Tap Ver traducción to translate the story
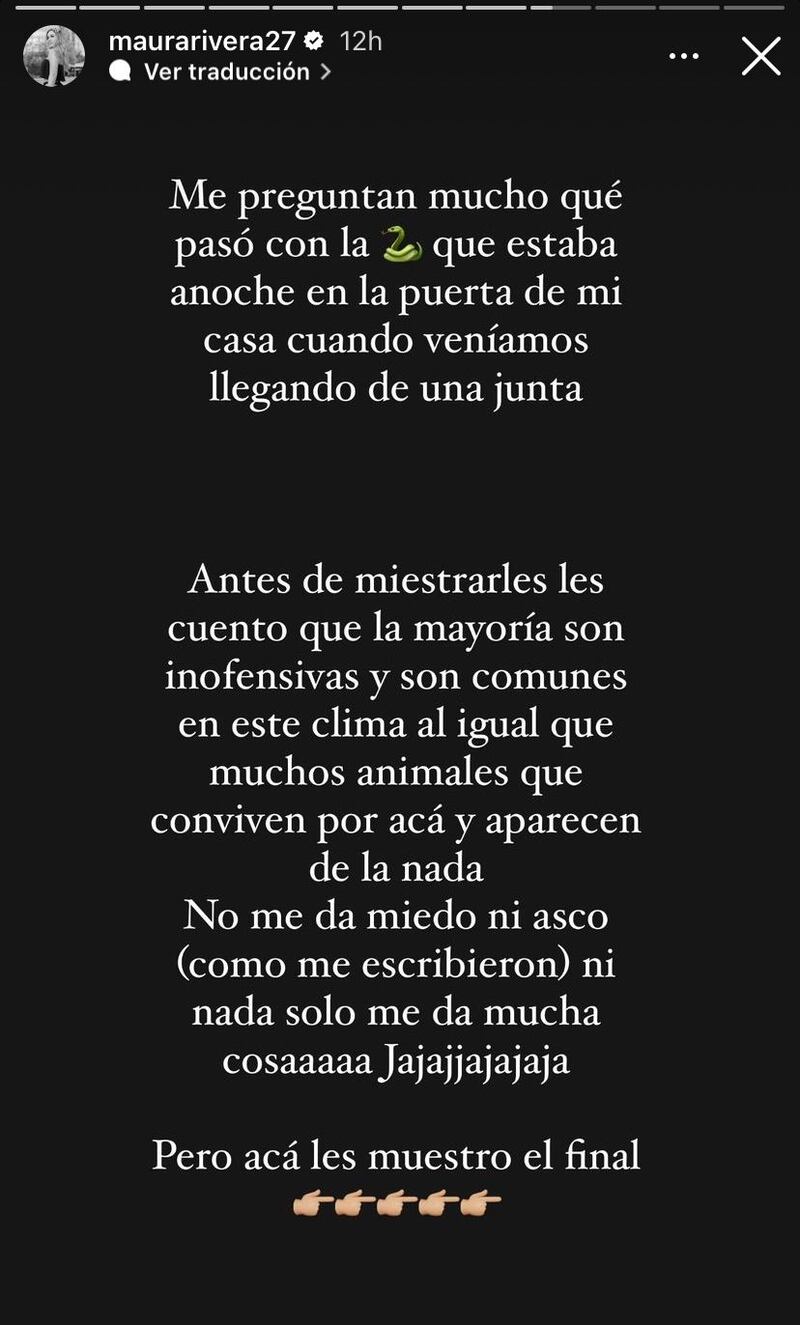800x1325 pixels. pos(227,72)
